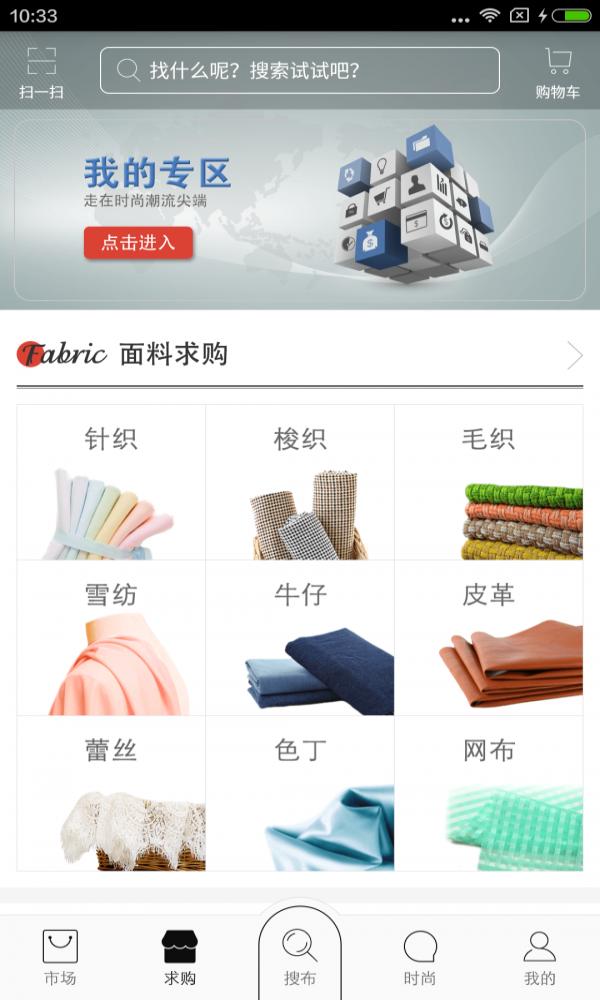Screen dimensions: 600x1000
Task: Tap the 点击进入 button
Action: pos(138,243)
